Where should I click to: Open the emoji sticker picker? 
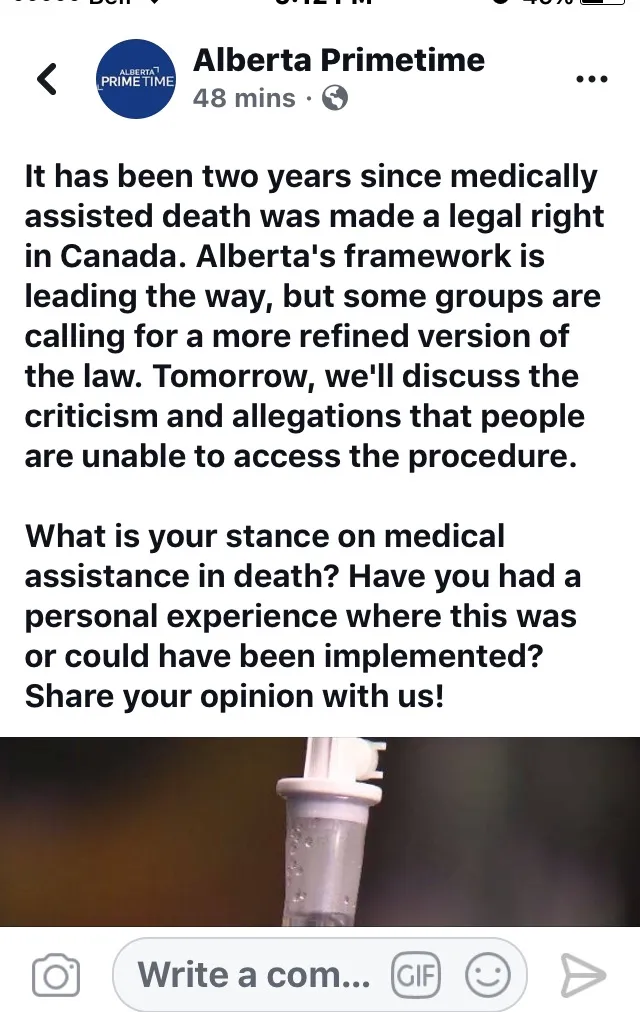click(489, 973)
